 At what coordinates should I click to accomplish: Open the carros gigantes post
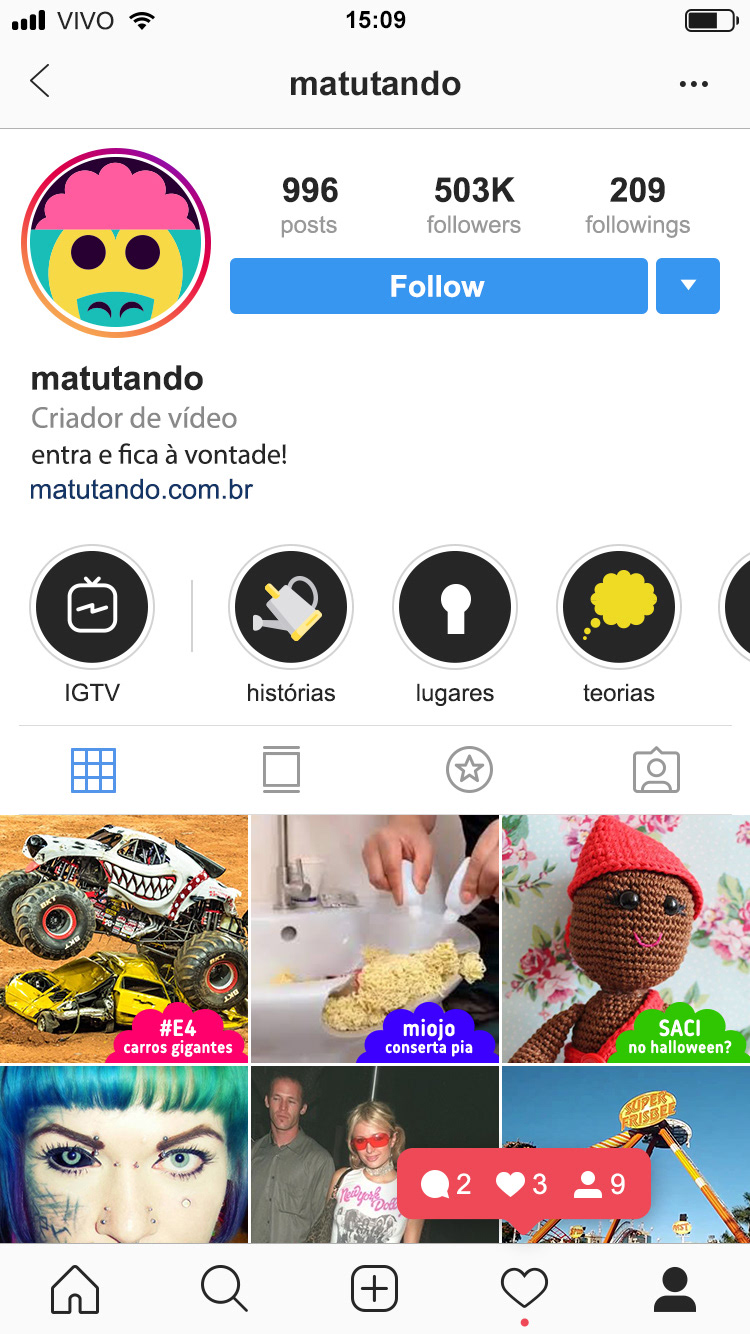(x=124, y=939)
